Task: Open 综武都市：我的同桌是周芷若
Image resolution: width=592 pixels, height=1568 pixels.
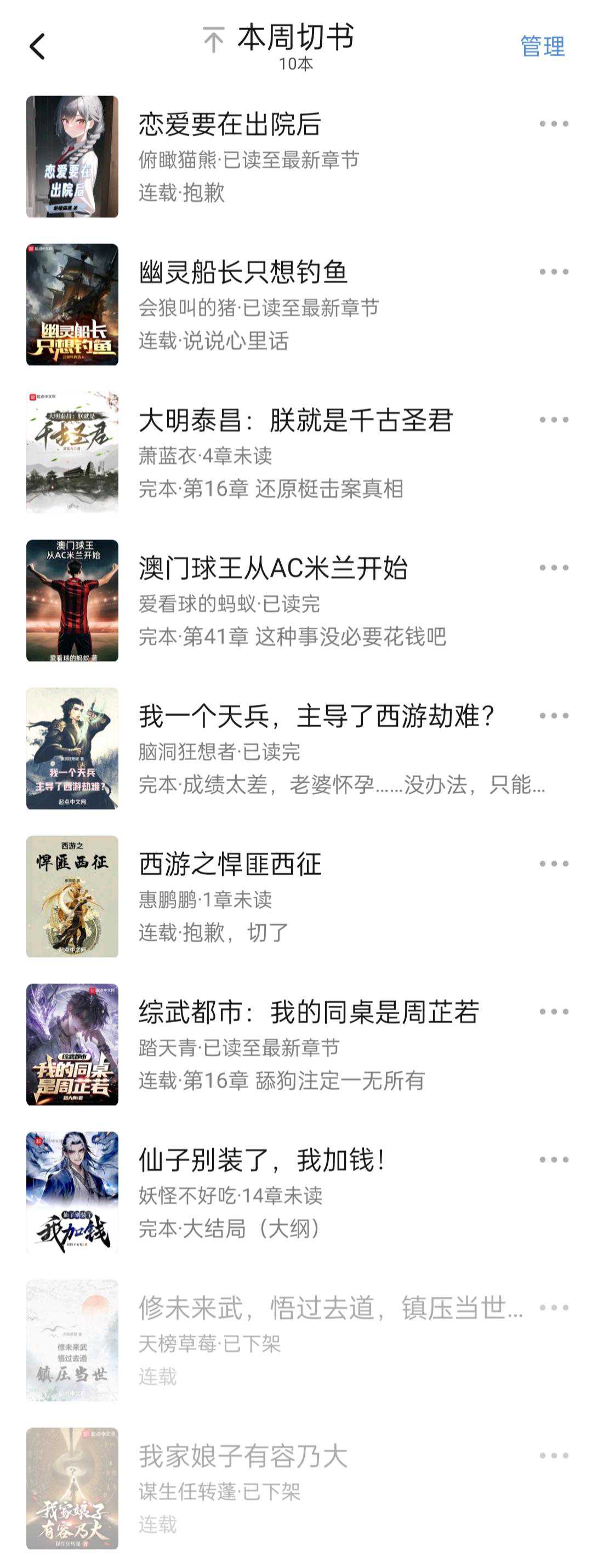Action: point(309,1012)
